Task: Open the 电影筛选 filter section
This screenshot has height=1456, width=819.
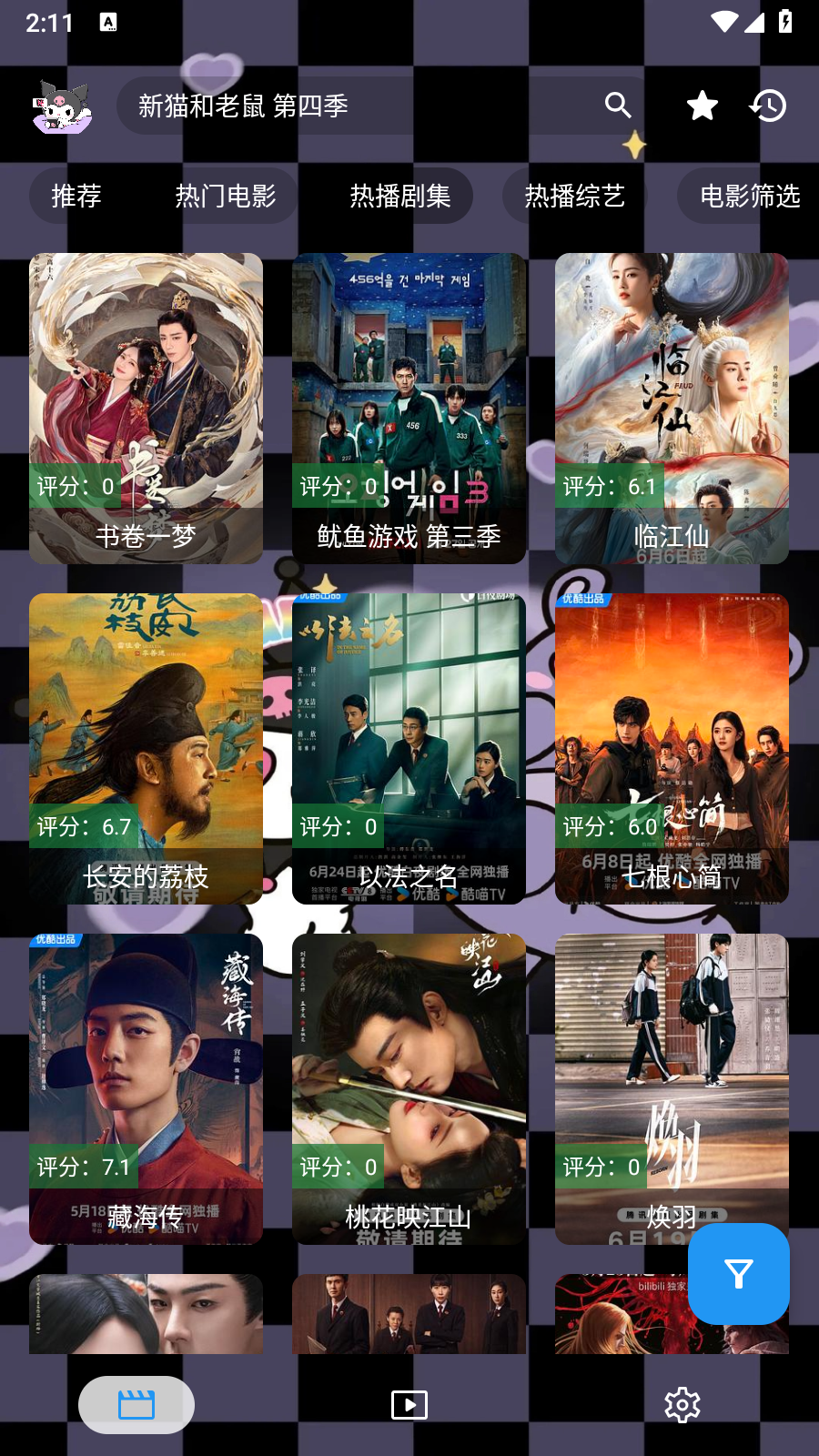Action: pyautogui.click(x=750, y=196)
